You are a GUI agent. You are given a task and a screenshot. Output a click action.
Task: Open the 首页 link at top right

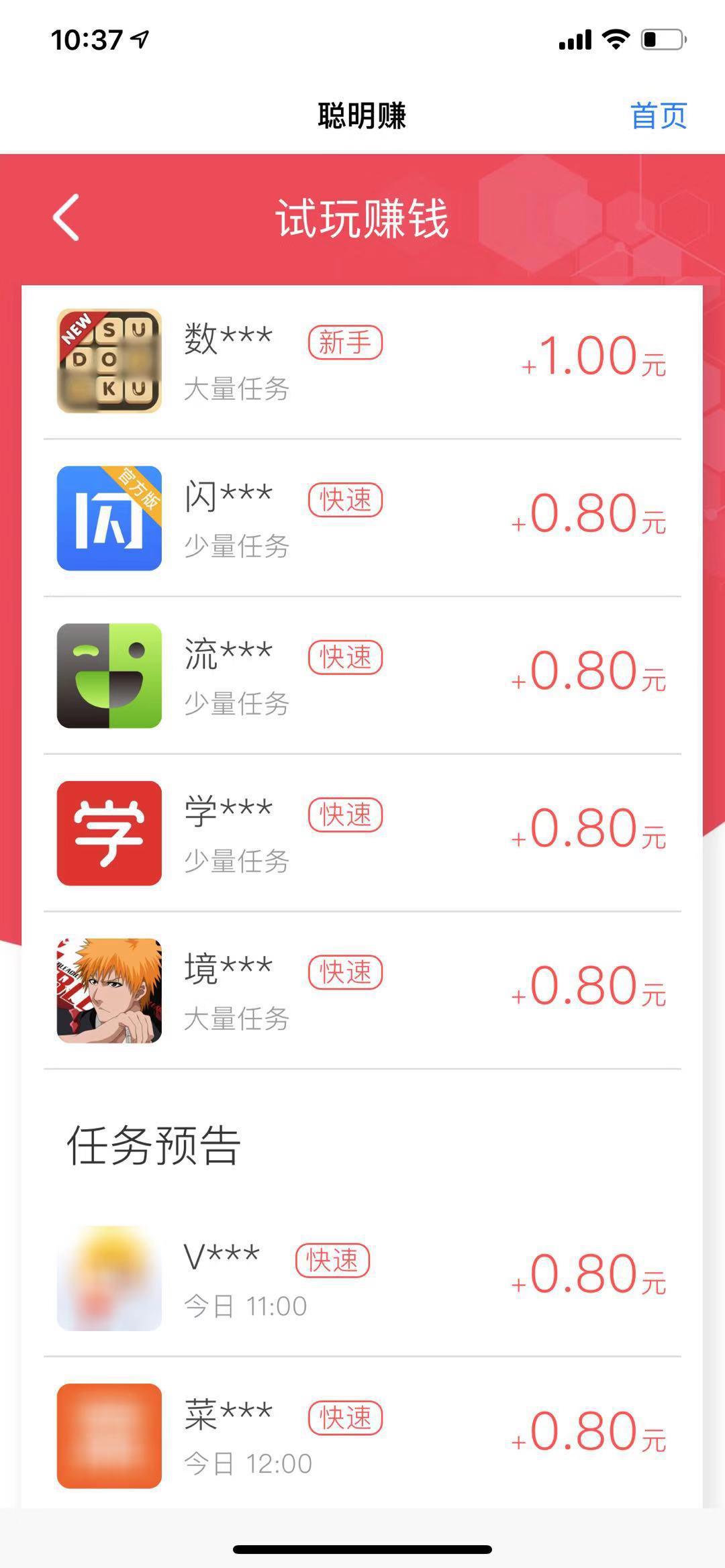[659, 115]
